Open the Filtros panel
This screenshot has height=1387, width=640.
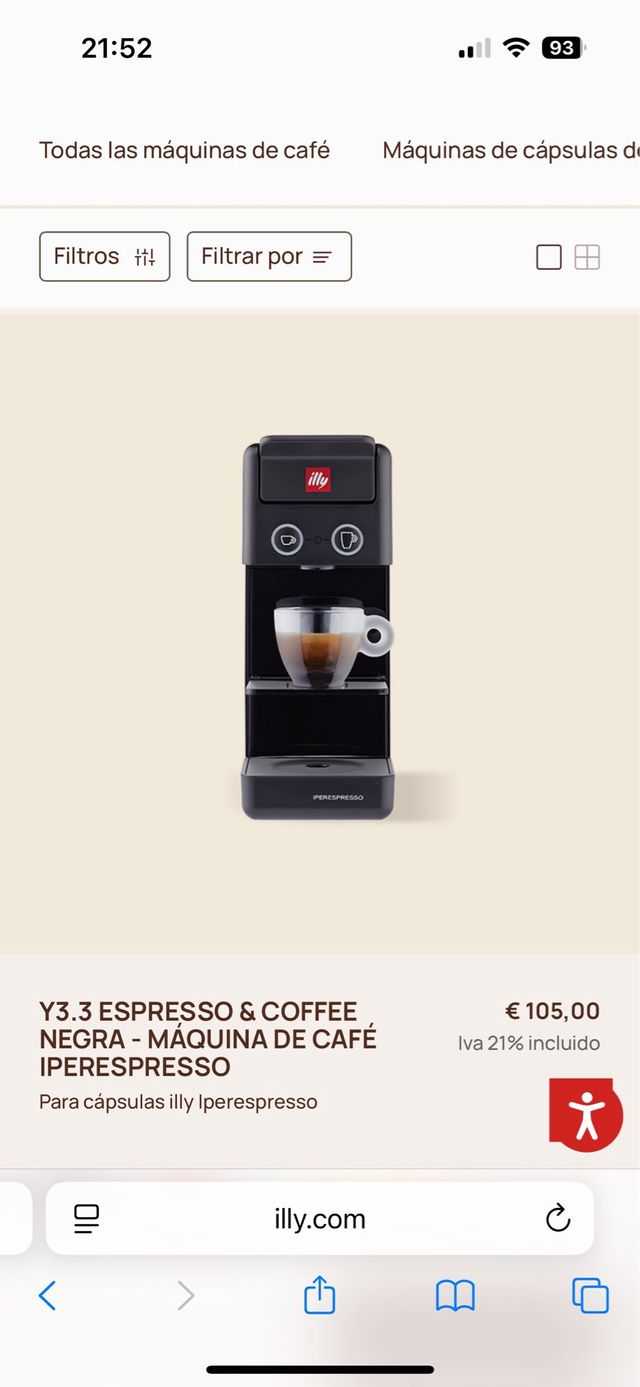[105, 257]
